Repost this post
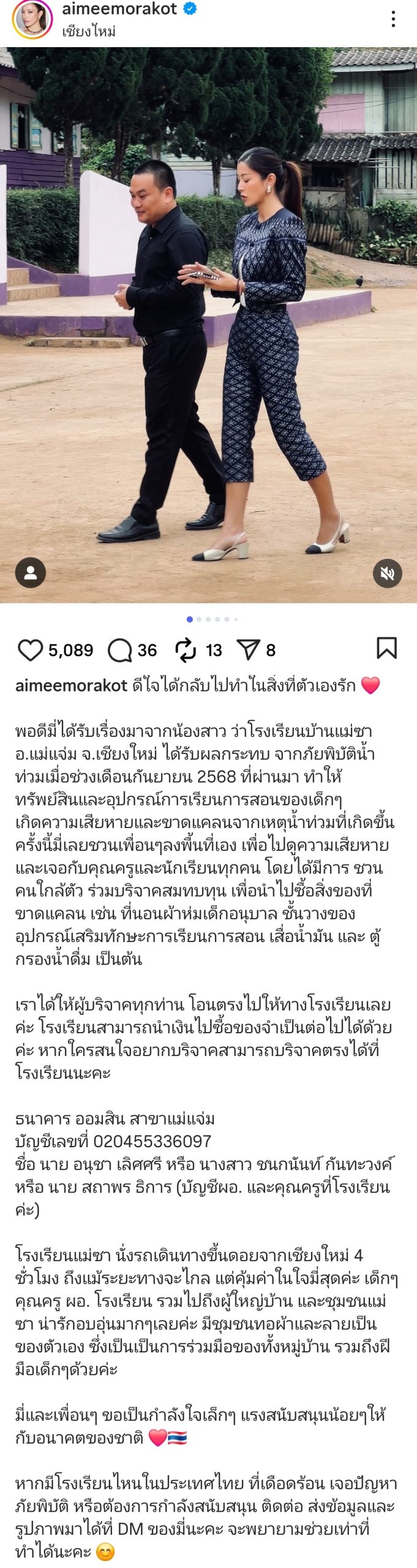417x1568 pixels. point(186,650)
